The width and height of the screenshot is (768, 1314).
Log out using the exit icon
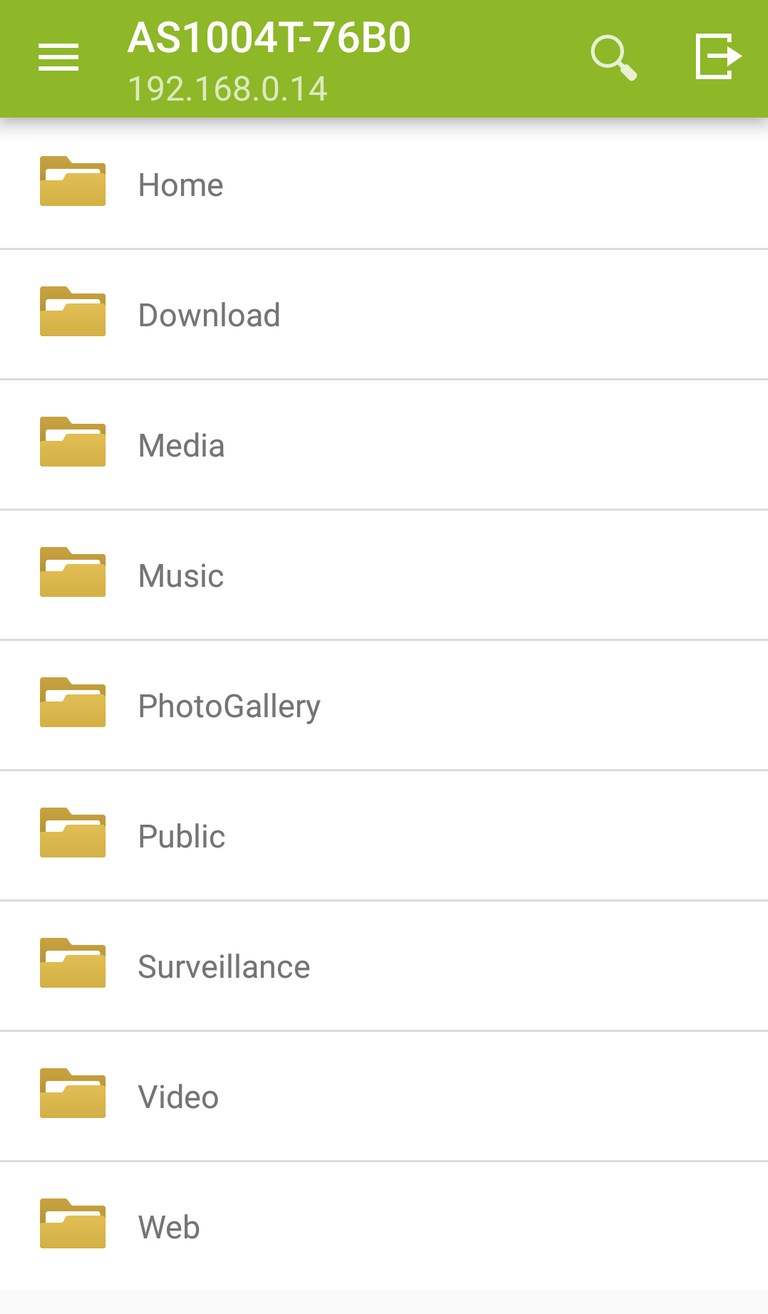(719, 56)
